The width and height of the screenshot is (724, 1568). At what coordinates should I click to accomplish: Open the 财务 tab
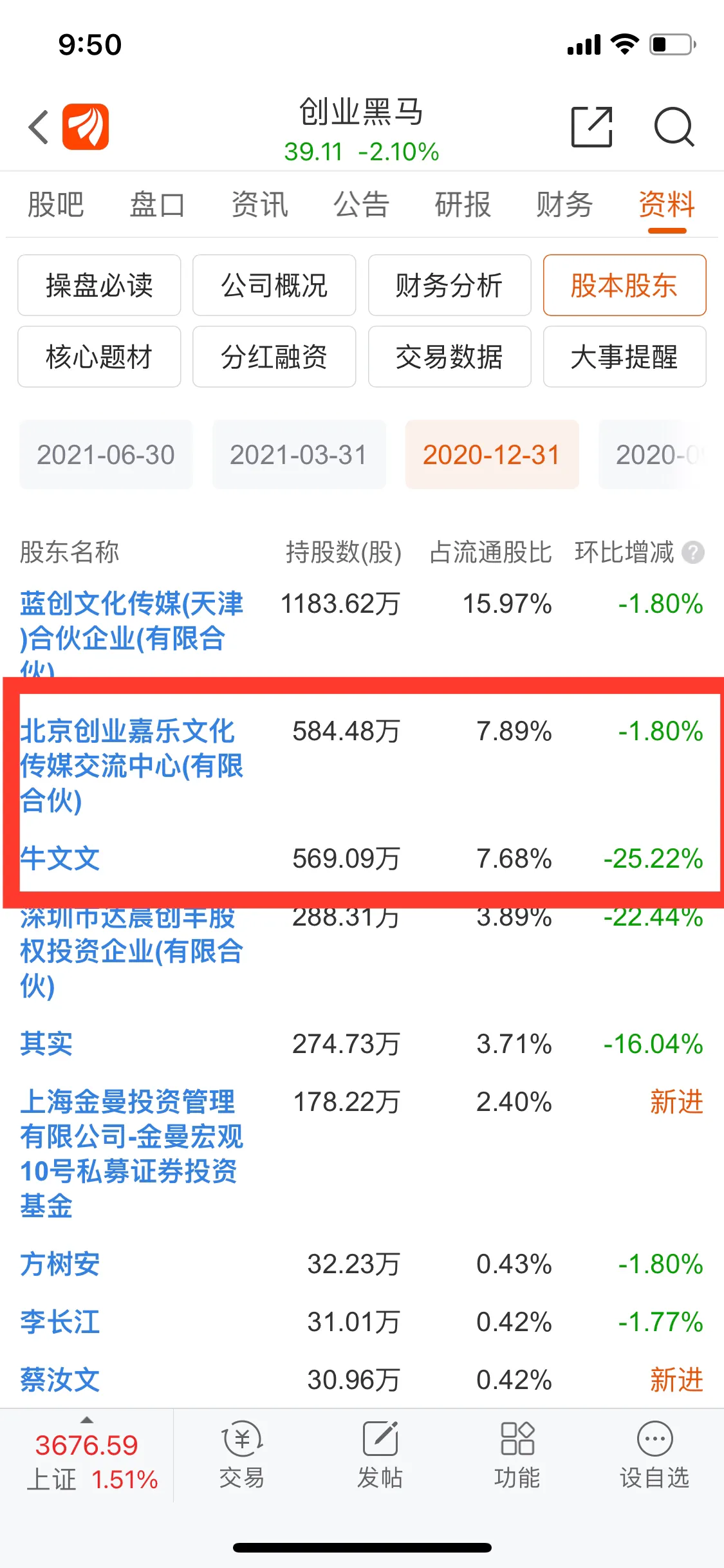(564, 205)
